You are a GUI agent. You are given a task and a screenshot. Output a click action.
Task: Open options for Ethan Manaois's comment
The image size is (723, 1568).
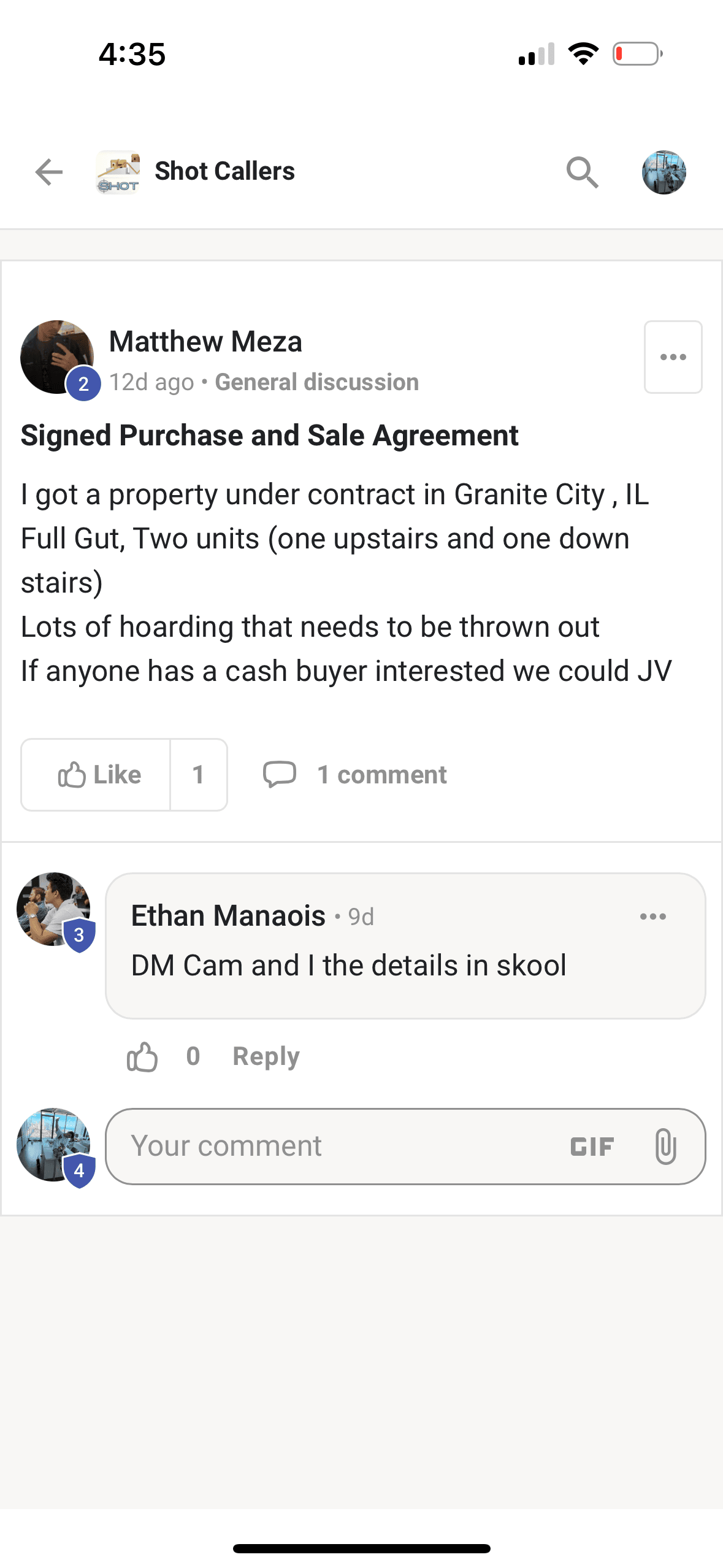click(x=652, y=917)
